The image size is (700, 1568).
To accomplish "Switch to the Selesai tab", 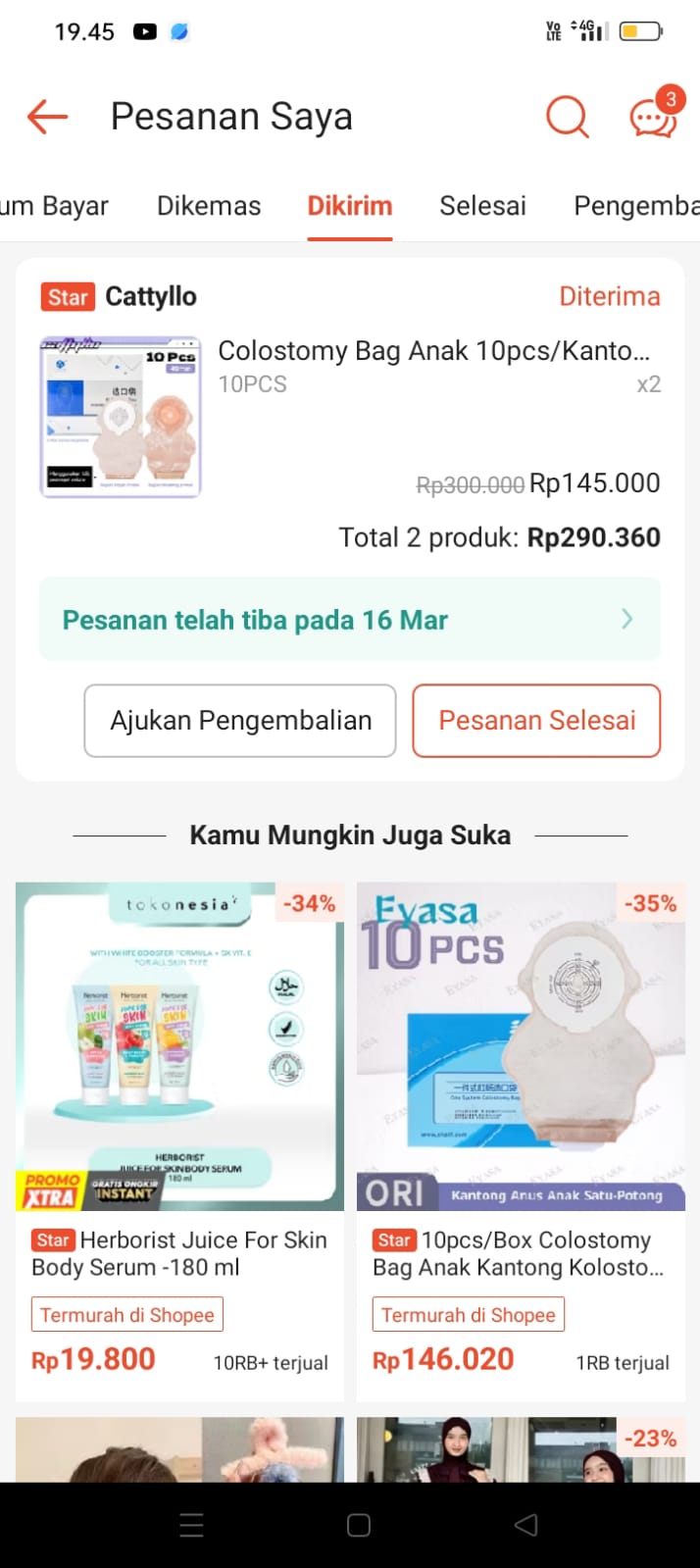I will pos(482,206).
